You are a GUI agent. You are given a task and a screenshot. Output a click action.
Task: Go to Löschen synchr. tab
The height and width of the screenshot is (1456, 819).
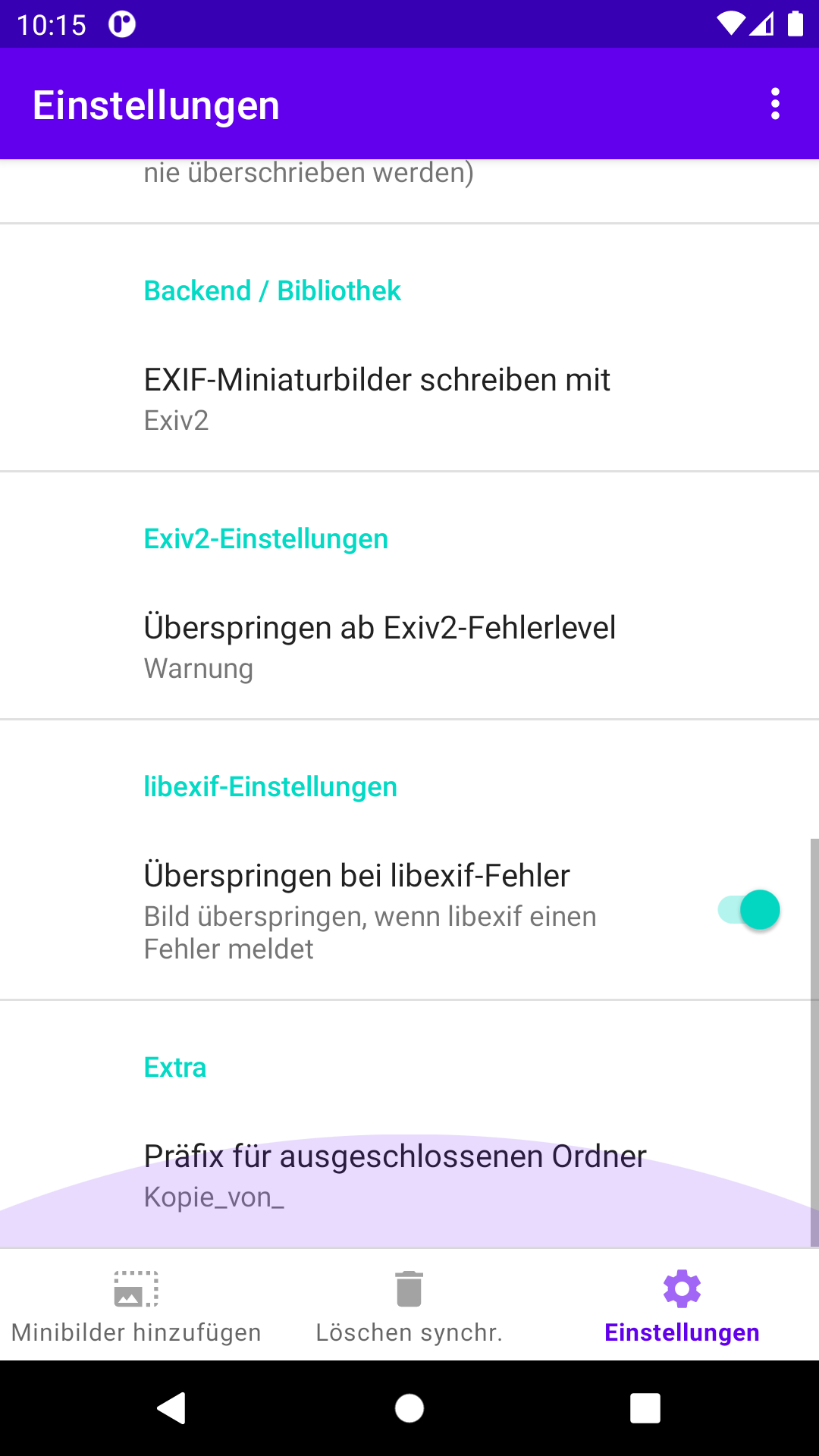(409, 1306)
